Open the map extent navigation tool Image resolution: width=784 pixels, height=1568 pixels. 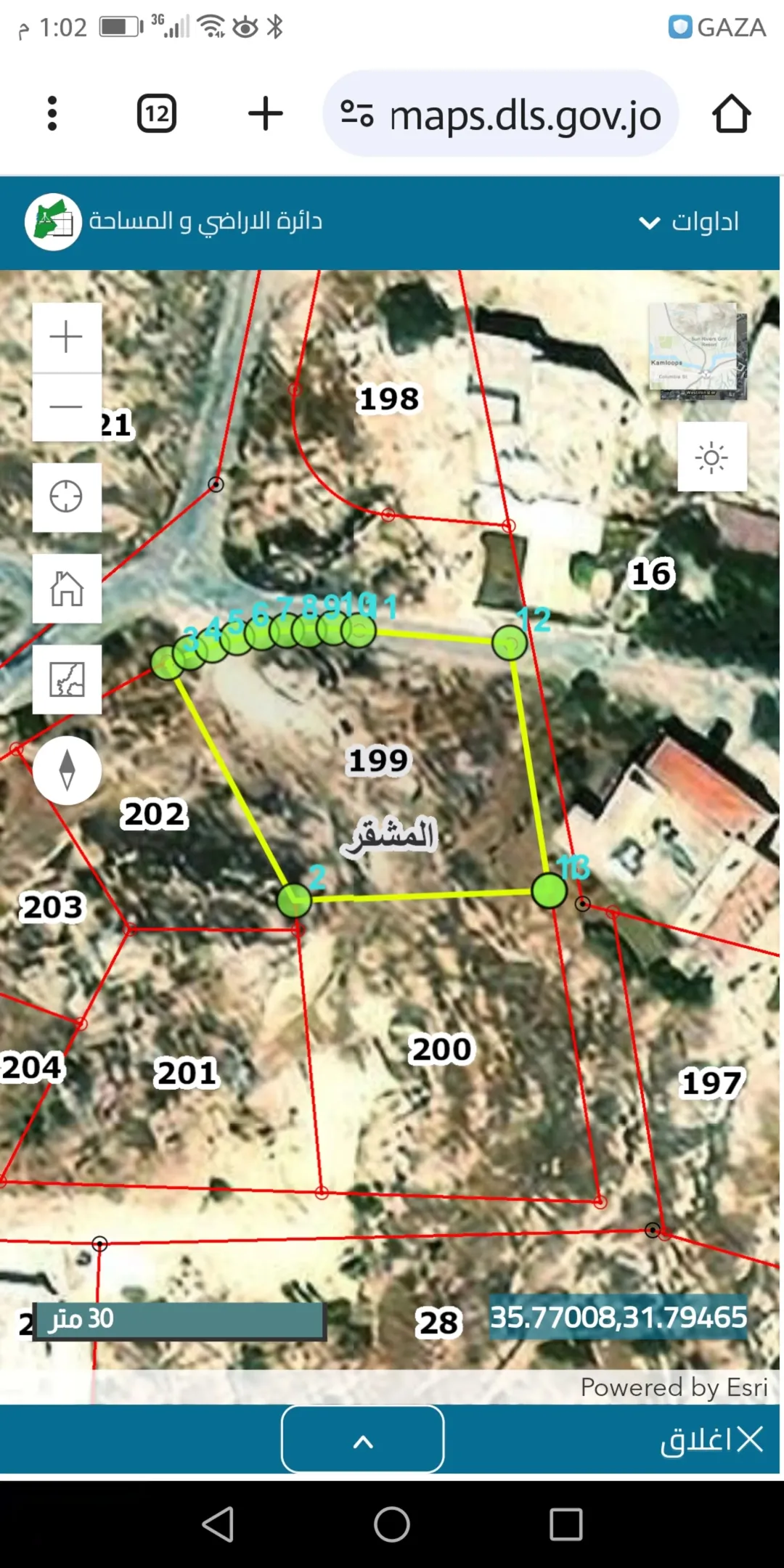click(67, 679)
